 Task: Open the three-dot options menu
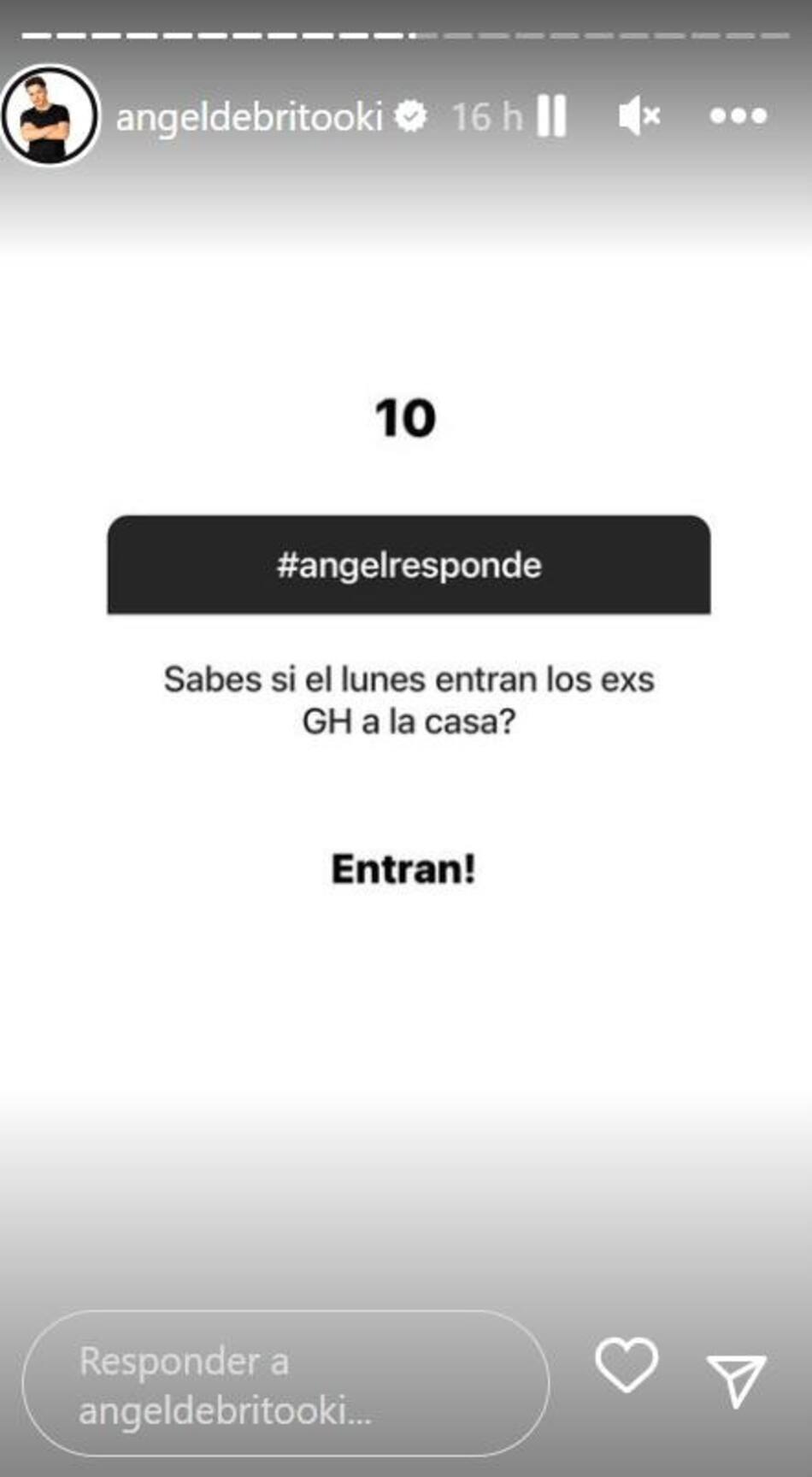coord(738,115)
